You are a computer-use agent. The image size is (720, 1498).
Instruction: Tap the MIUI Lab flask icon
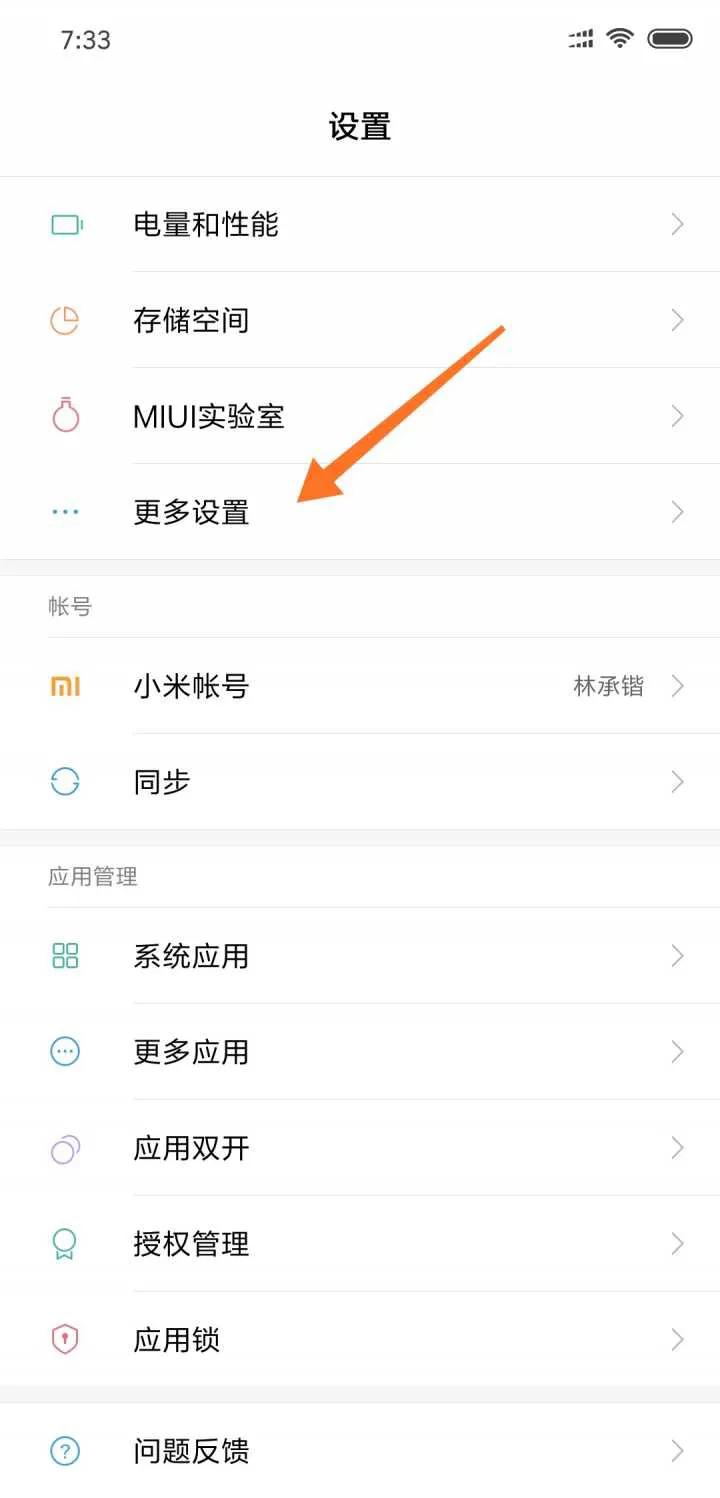(x=64, y=416)
